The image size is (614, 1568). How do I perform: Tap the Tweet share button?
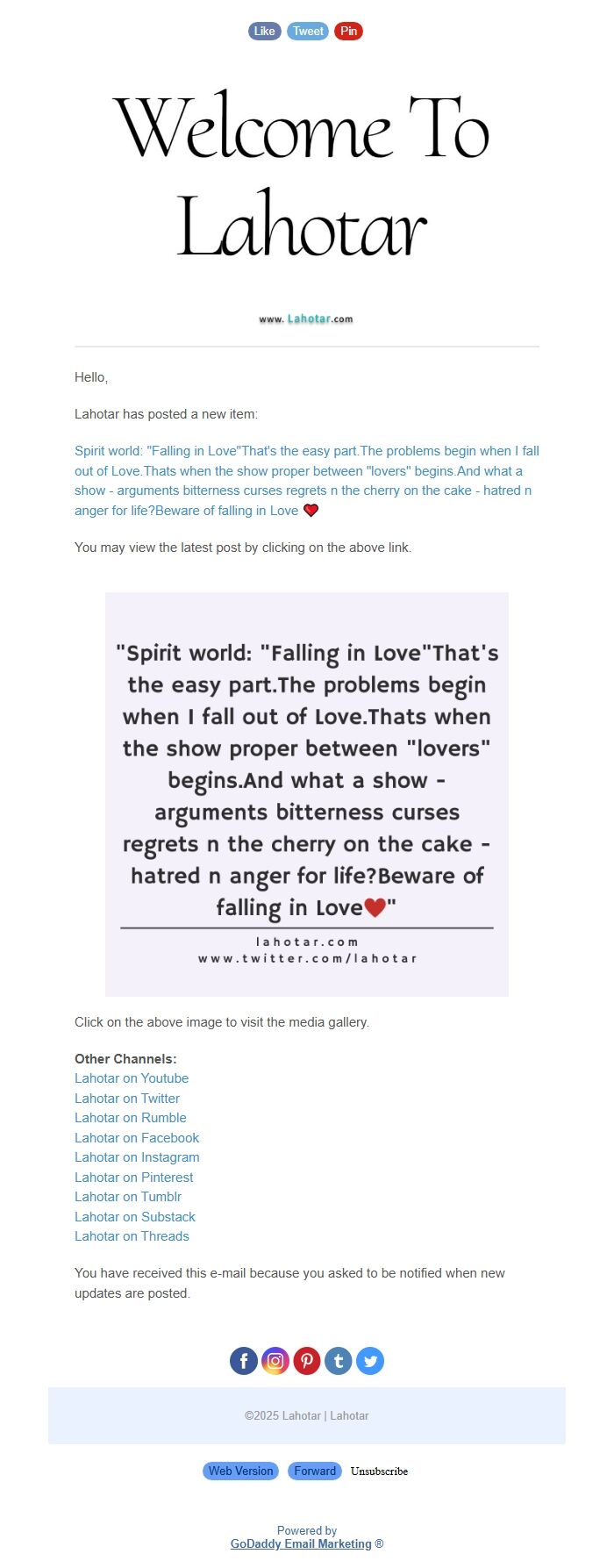[x=308, y=31]
